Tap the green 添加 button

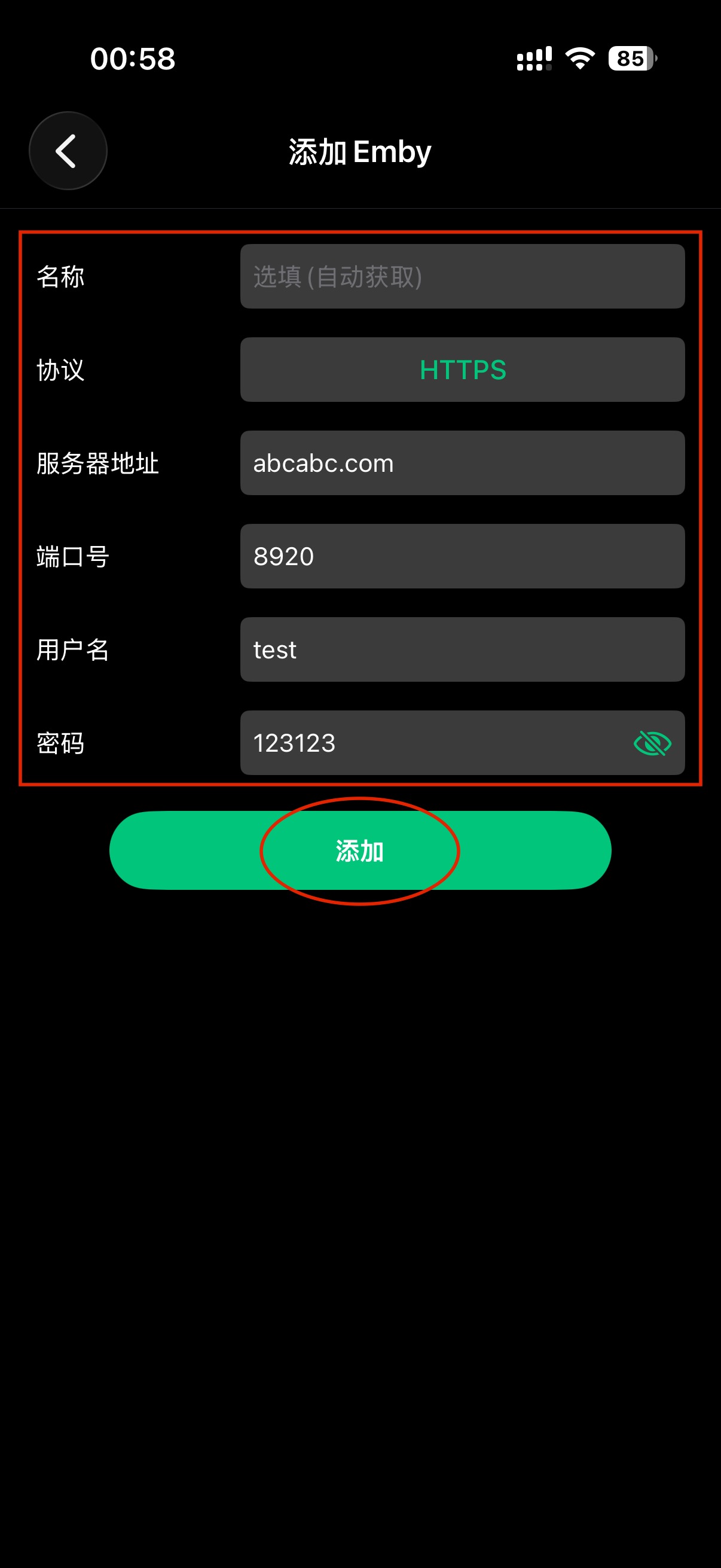[x=359, y=850]
